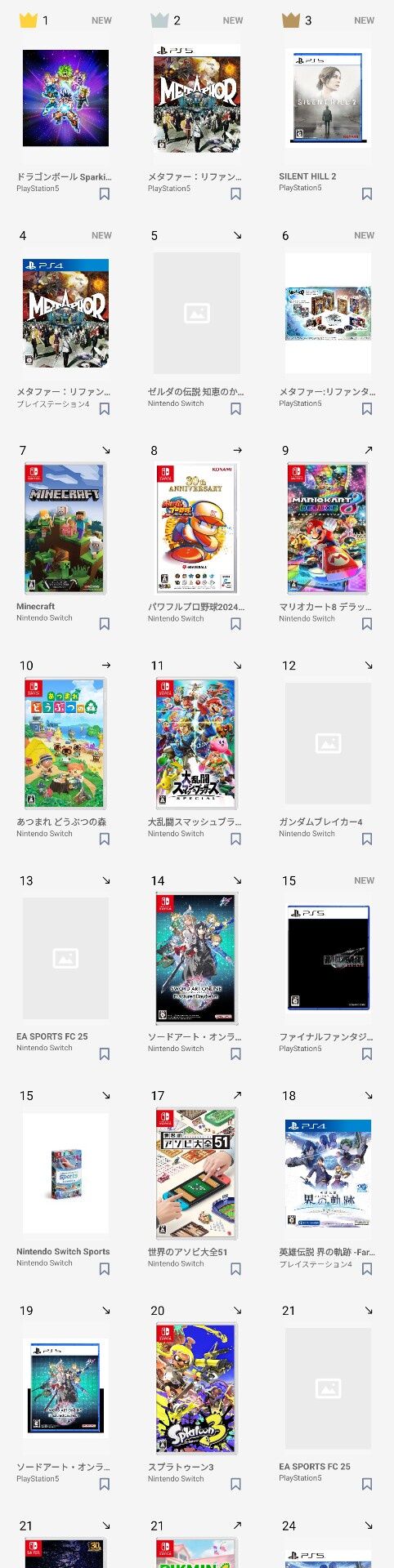394x1568 pixels.
Task: Bookmark 世界のアソビ大全51
Action: (x=235, y=1269)
